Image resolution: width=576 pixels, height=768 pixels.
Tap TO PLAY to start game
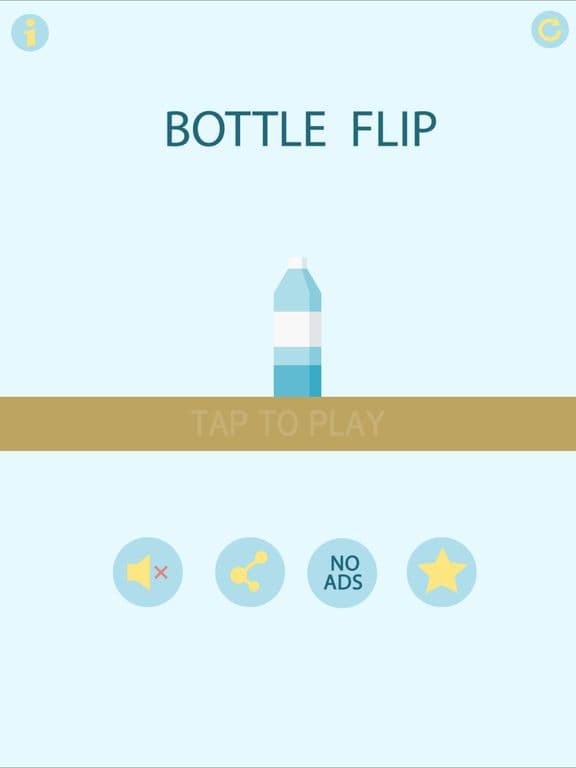288,423
